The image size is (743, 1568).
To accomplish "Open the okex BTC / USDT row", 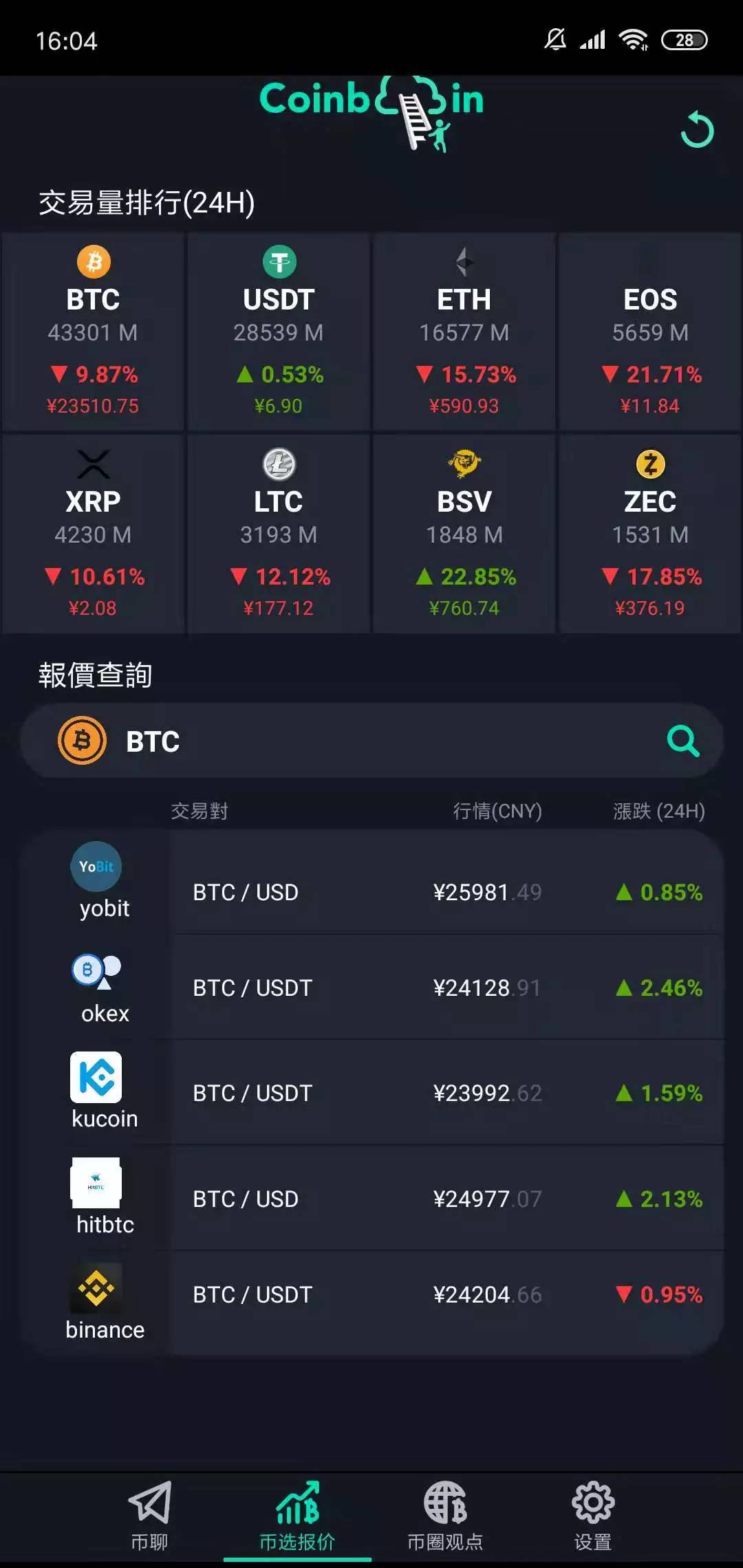I will [x=371, y=988].
